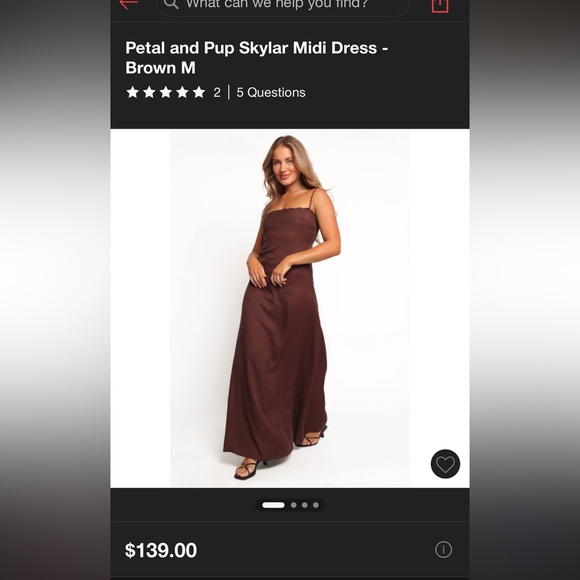Screen dimensions: 580x580
Task: View the star rating reviews
Action: coord(173,92)
